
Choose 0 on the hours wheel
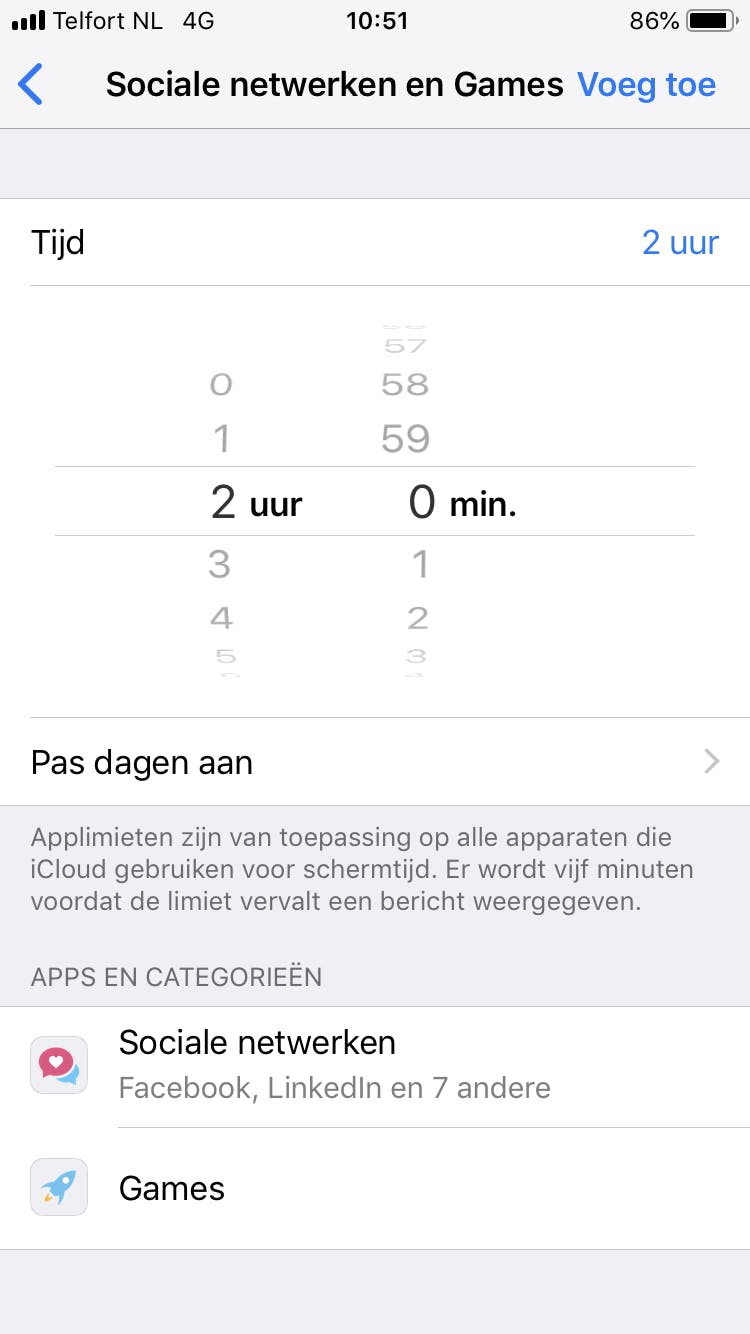pyautogui.click(x=222, y=383)
